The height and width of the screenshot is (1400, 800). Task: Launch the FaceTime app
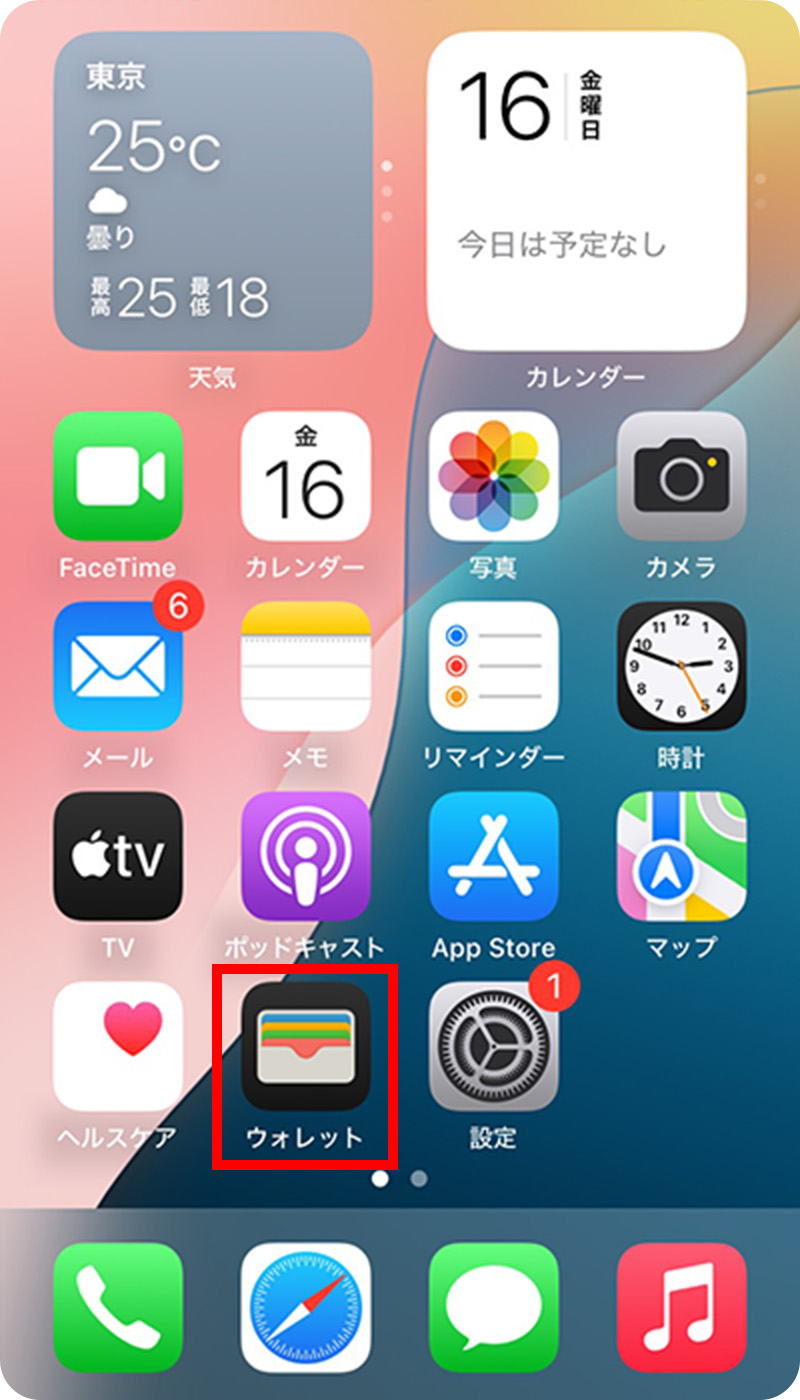point(118,476)
